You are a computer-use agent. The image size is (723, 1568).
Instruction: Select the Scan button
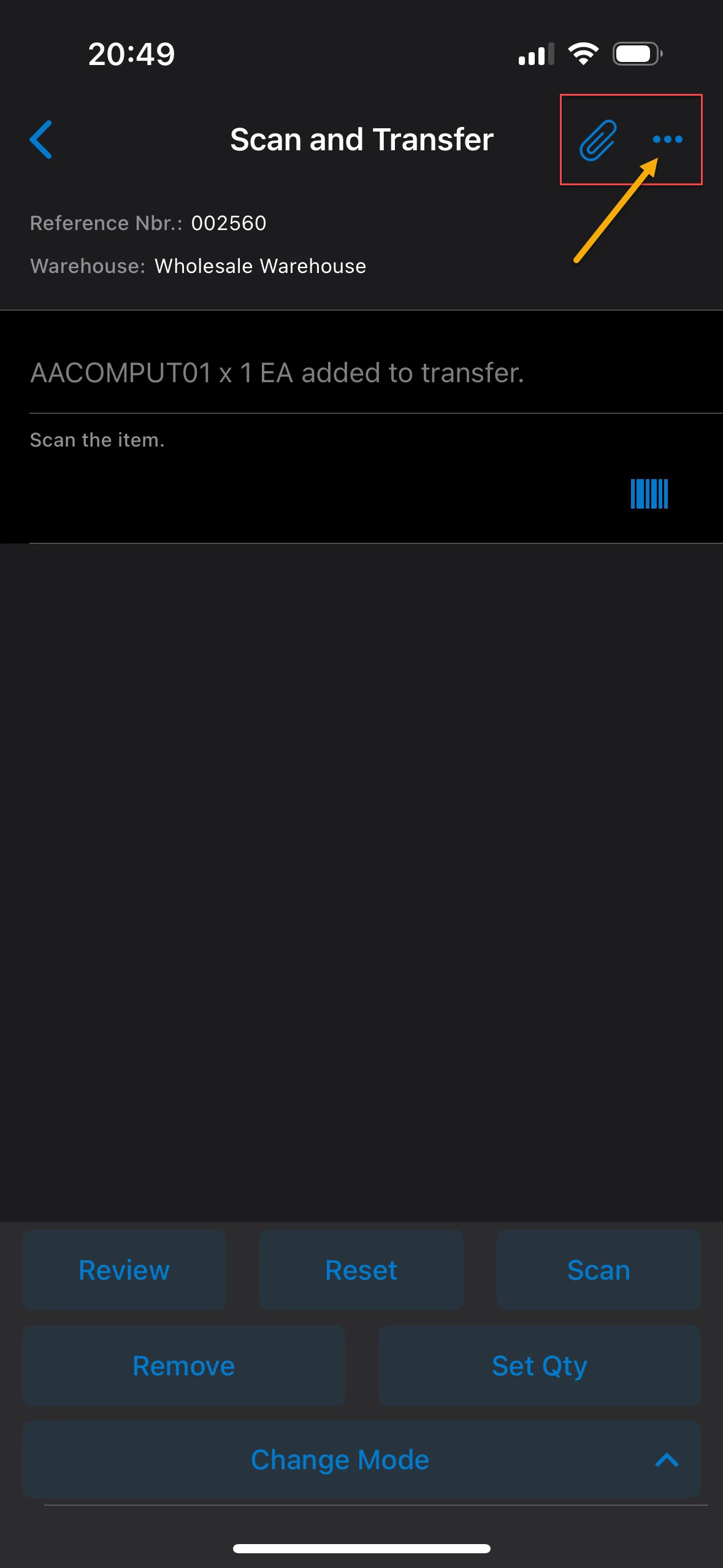pyautogui.click(x=599, y=1270)
